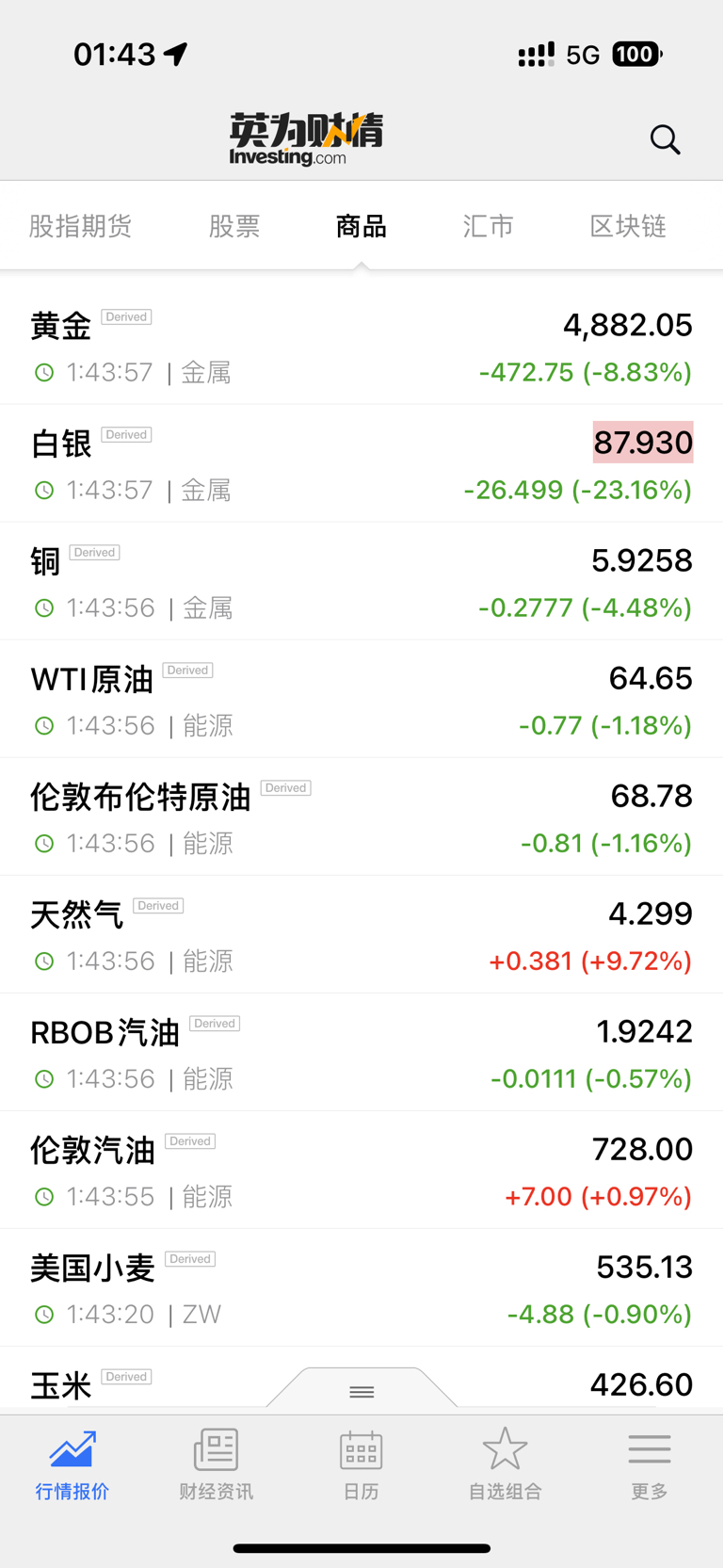Open the 更多 menu tab

(x=650, y=1464)
